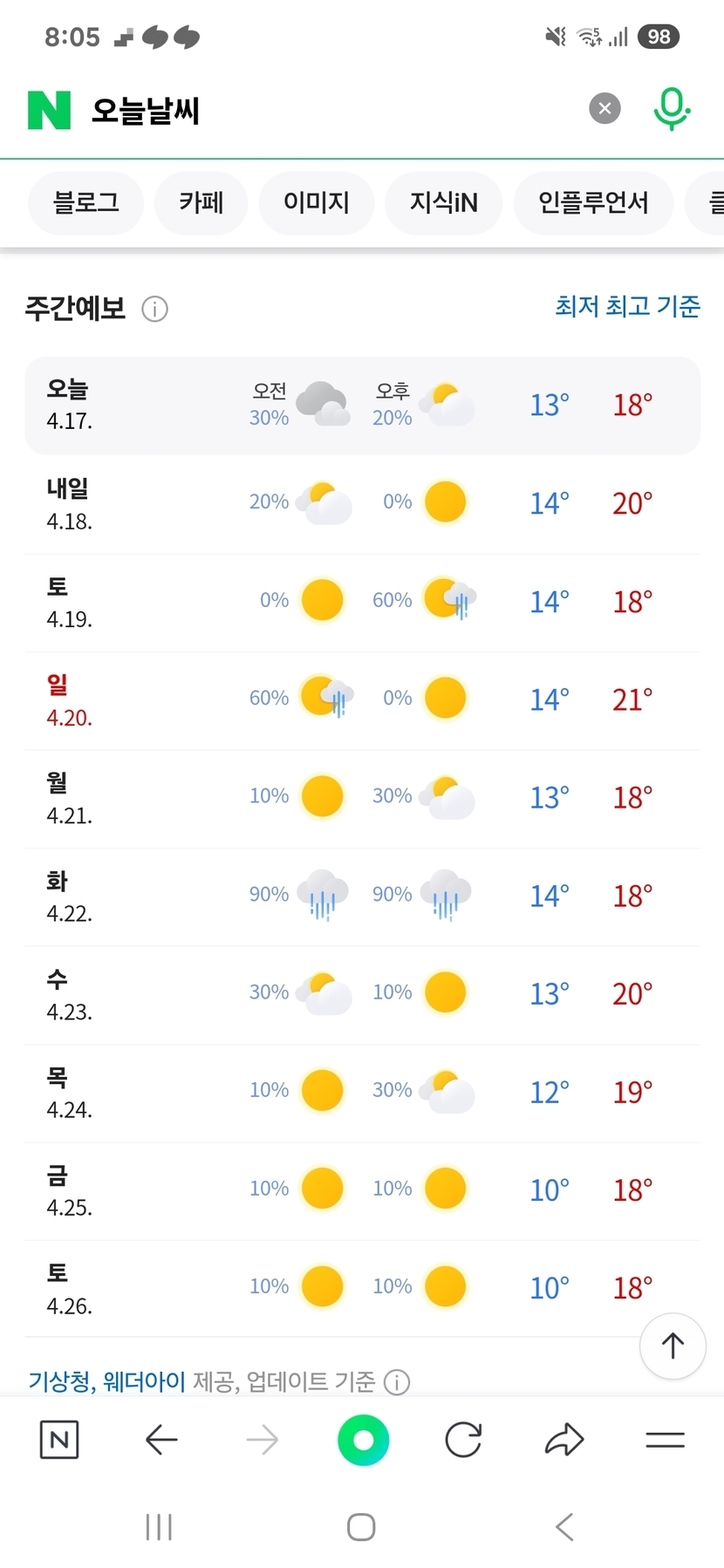
Task: Switch to the 지식iN tab
Action: (x=443, y=203)
